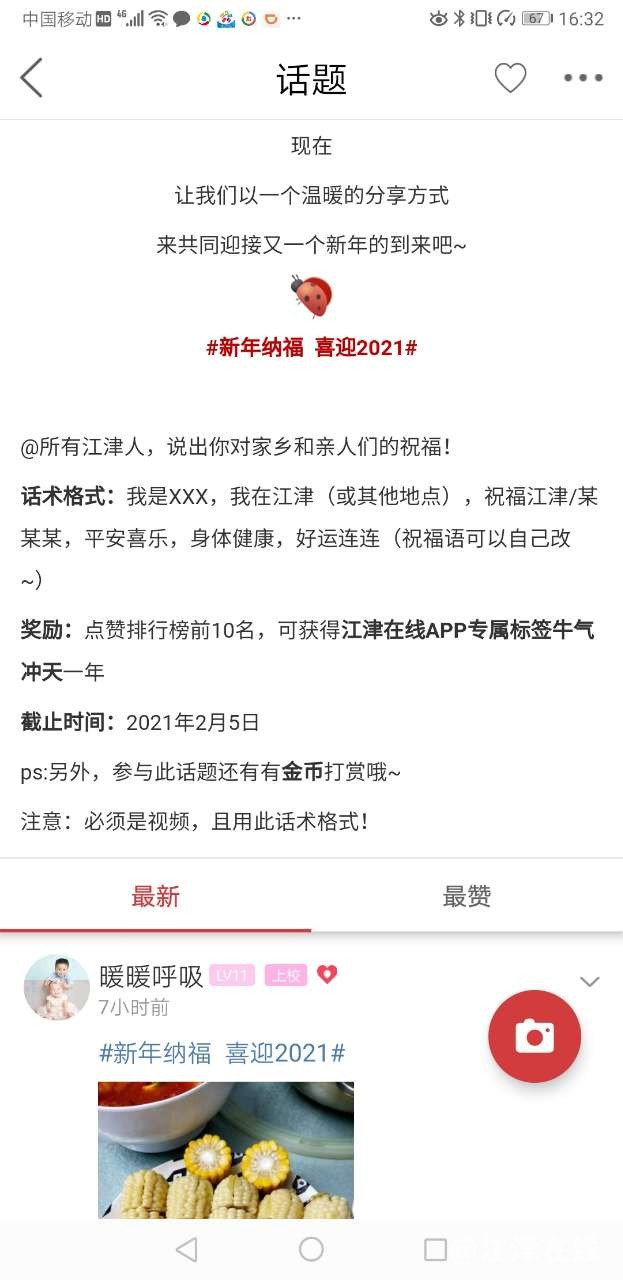Favorite this topic with the heart icon

click(510, 78)
